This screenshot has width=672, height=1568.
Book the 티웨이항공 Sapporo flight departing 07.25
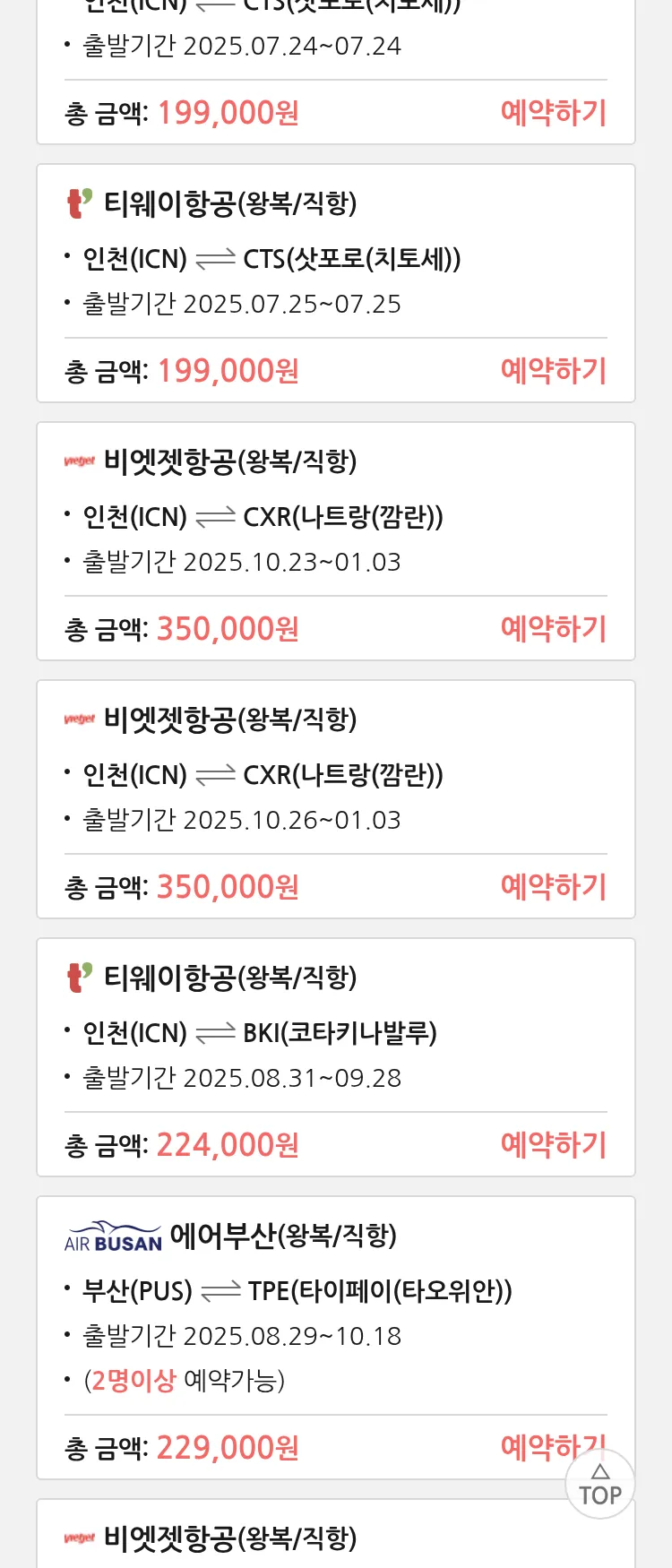click(553, 371)
